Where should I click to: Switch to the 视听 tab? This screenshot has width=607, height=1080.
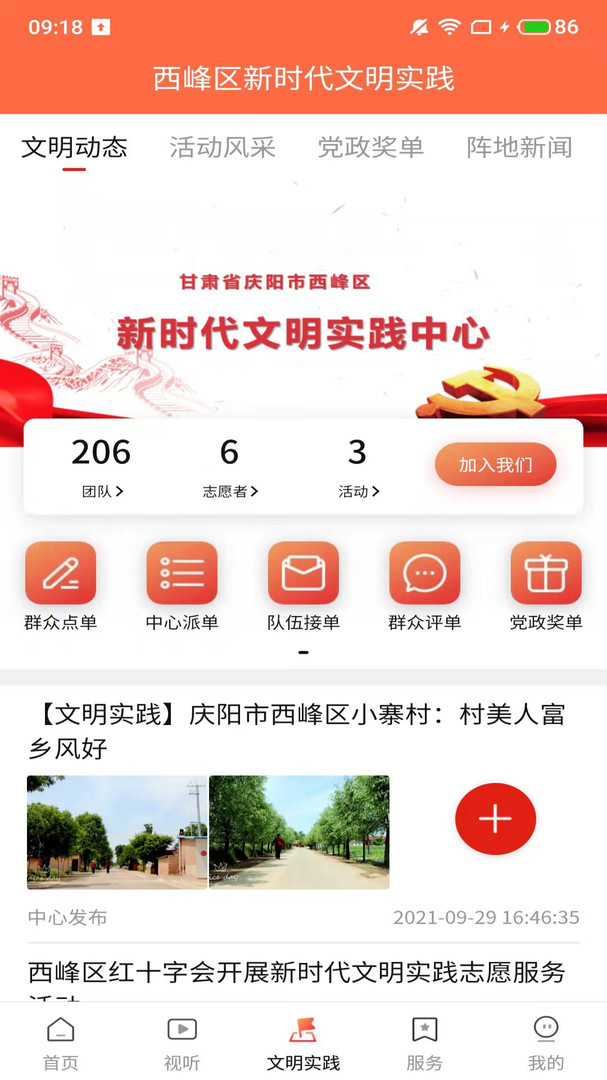click(x=182, y=1042)
